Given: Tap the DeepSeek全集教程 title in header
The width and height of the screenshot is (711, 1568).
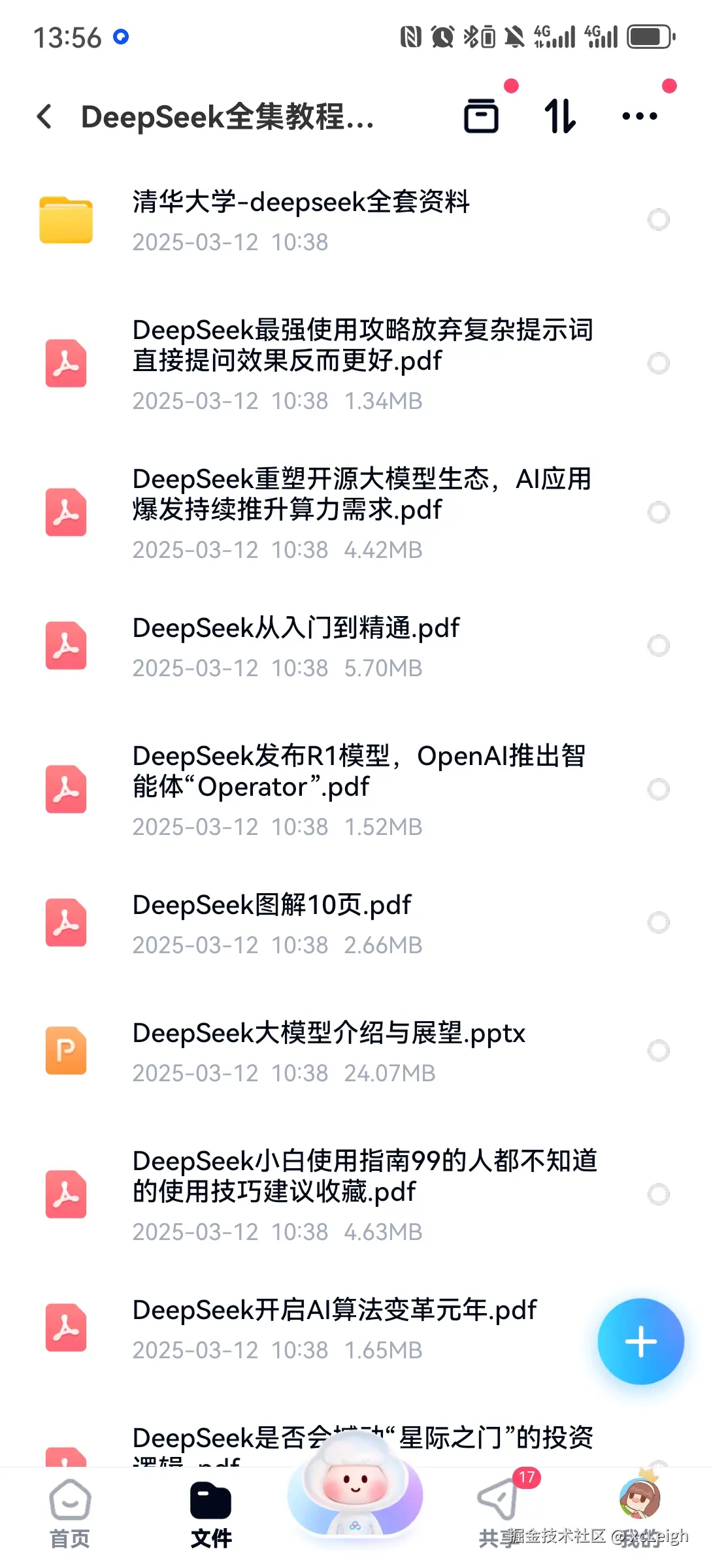Looking at the screenshot, I should pos(227,118).
